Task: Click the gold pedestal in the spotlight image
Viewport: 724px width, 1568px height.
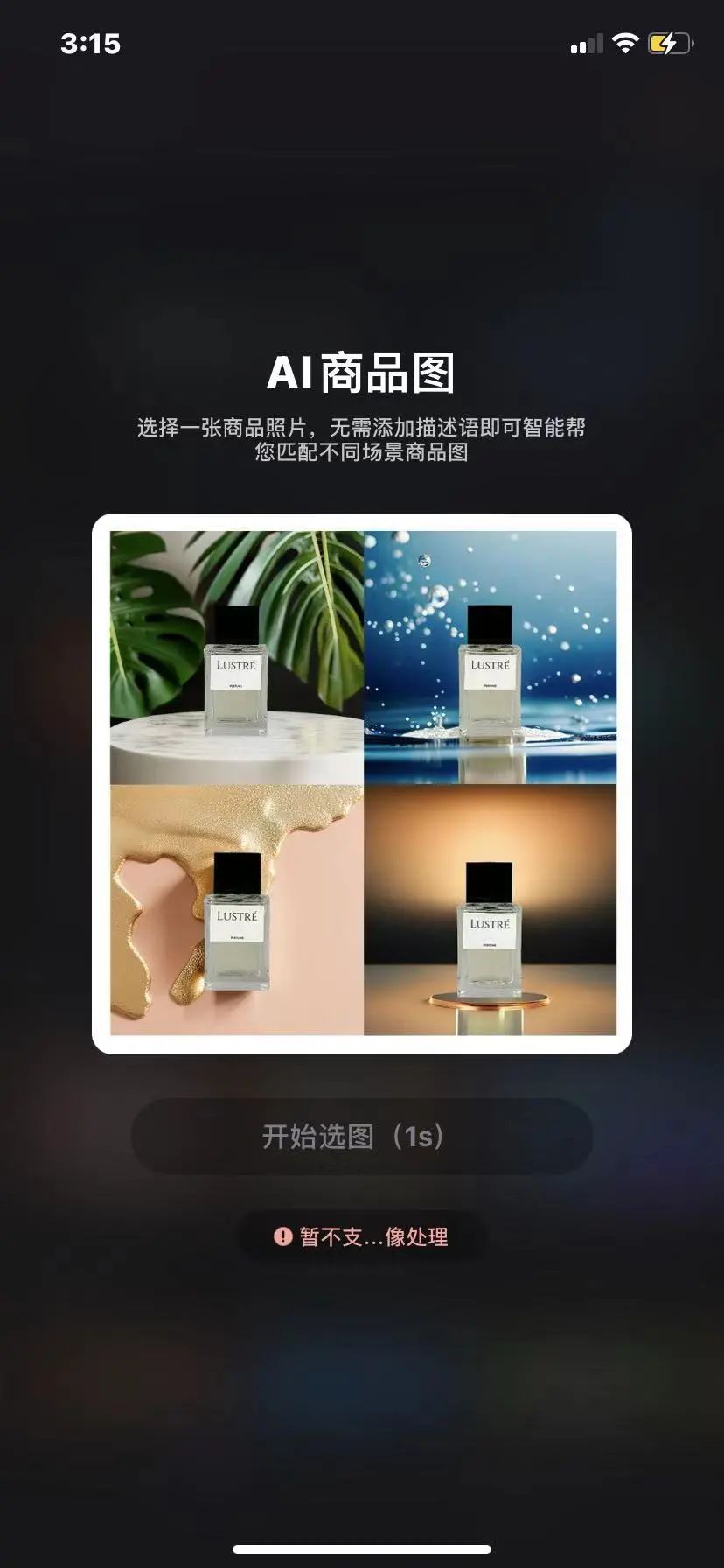Action: click(490, 997)
